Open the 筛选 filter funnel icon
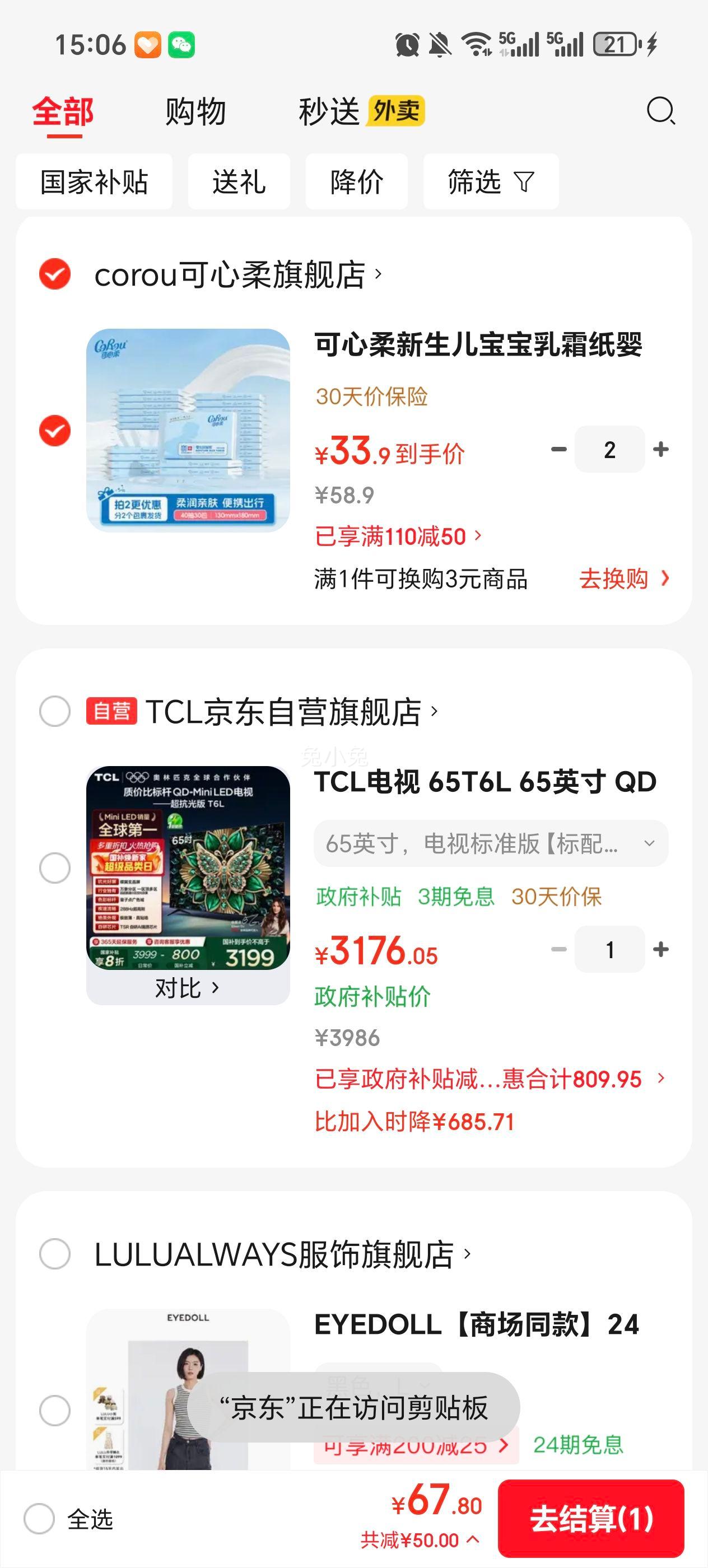This screenshot has height=1568, width=708. (525, 181)
